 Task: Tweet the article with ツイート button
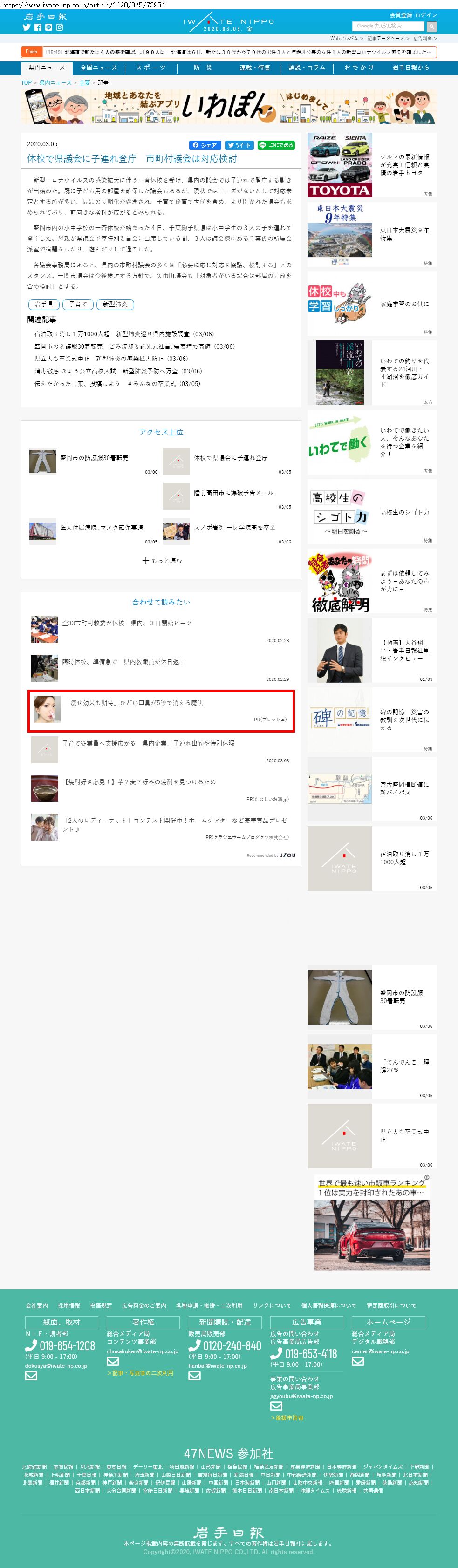[x=239, y=145]
